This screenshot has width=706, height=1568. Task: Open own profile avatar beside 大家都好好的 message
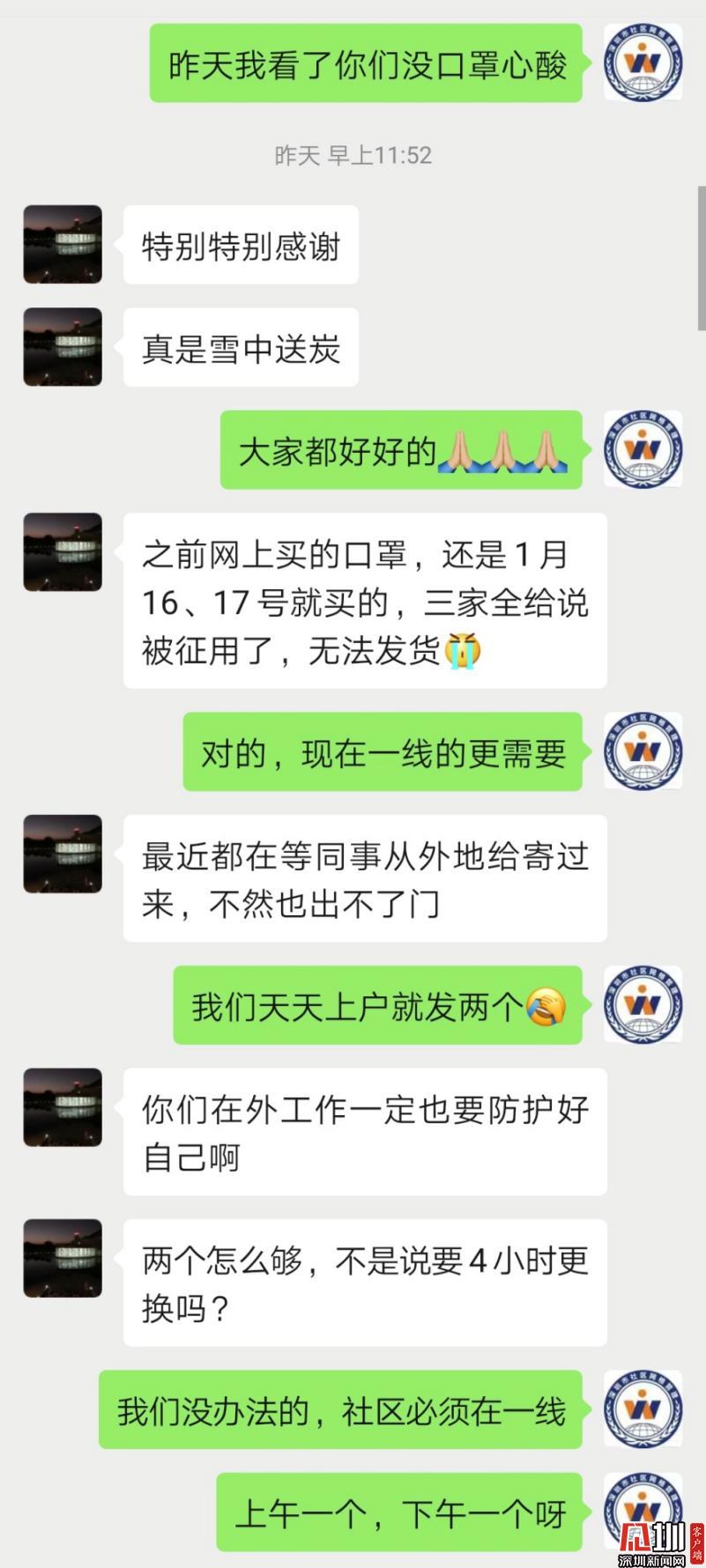click(643, 449)
